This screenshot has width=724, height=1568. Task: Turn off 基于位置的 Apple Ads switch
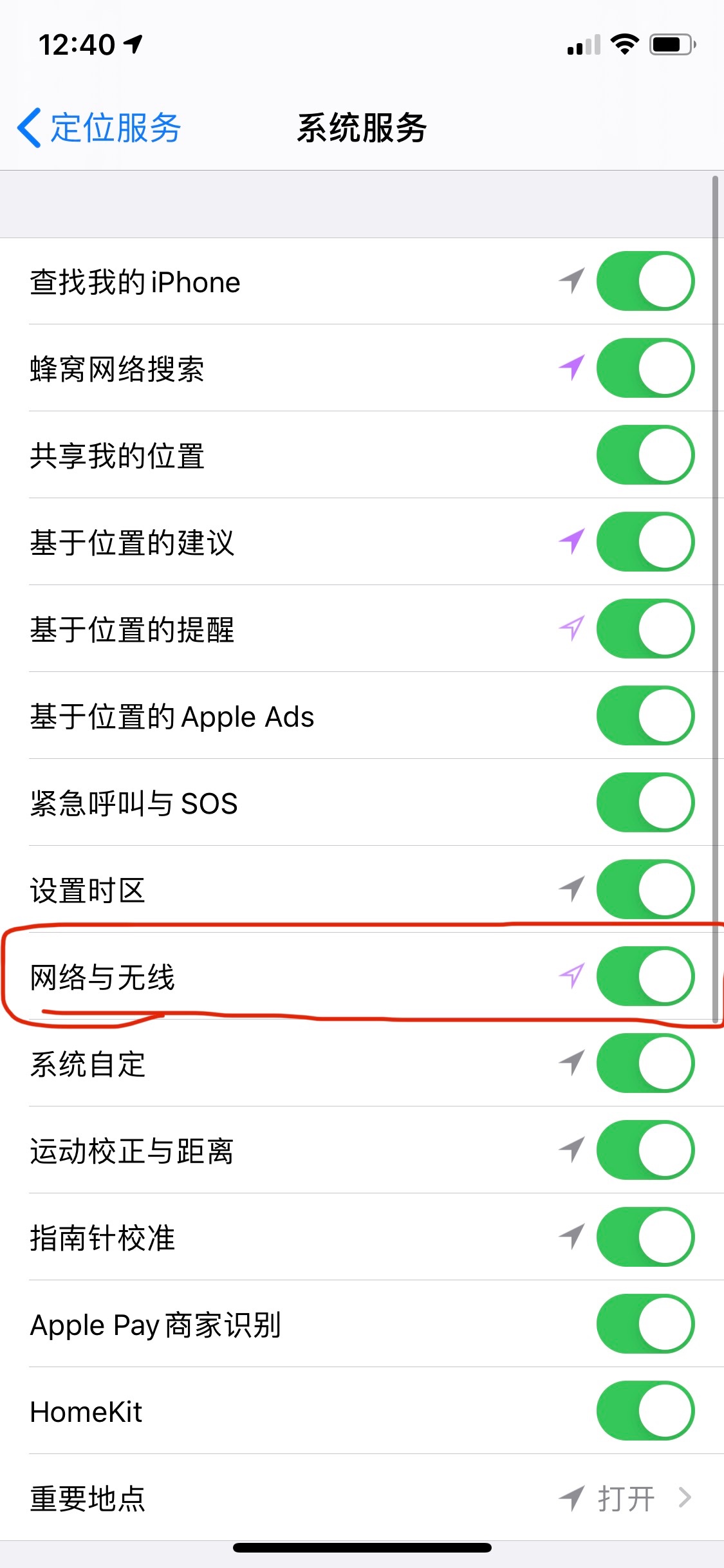[645, 716]
